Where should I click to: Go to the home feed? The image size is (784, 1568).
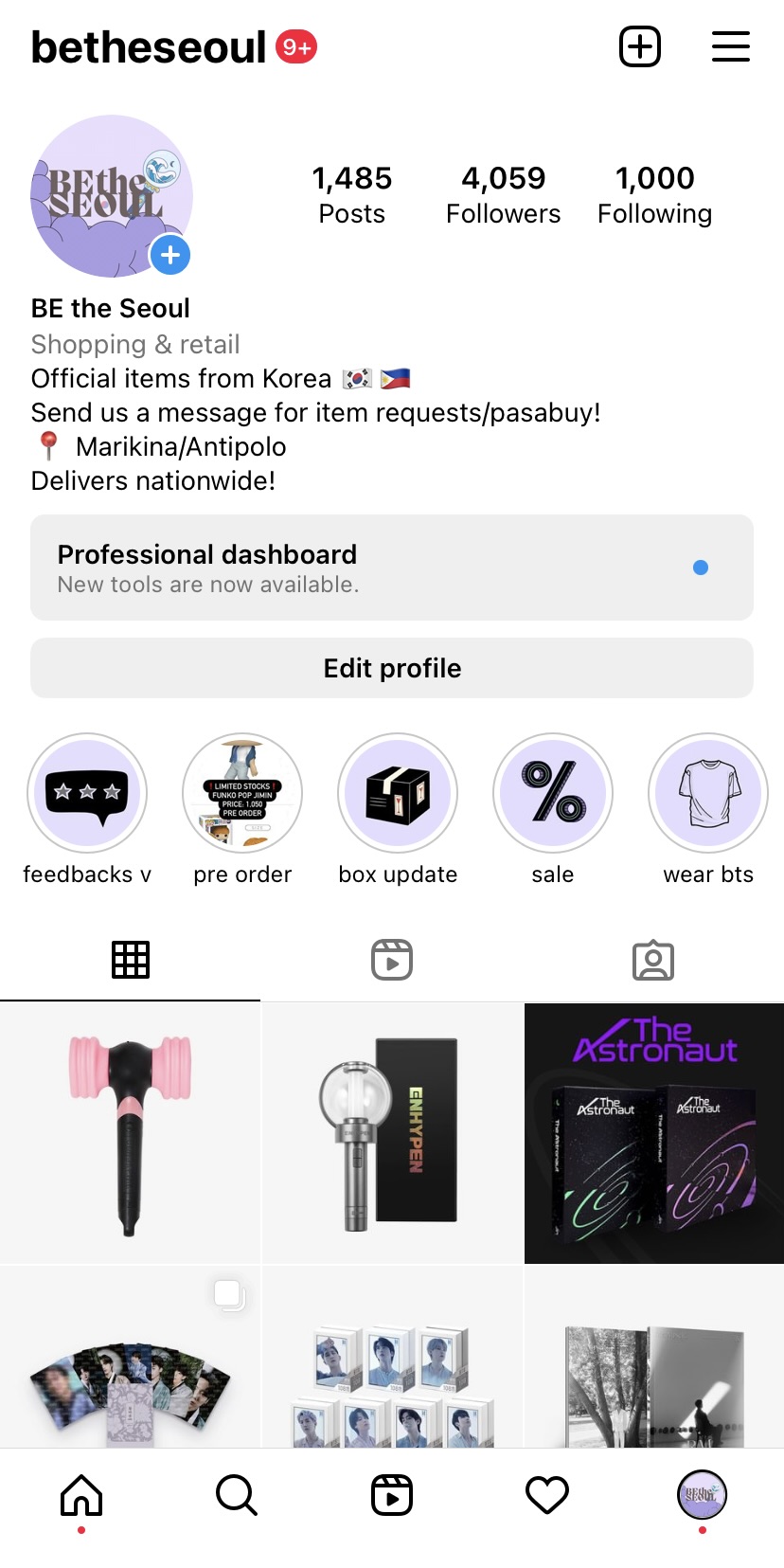[x=81, y=1495]
